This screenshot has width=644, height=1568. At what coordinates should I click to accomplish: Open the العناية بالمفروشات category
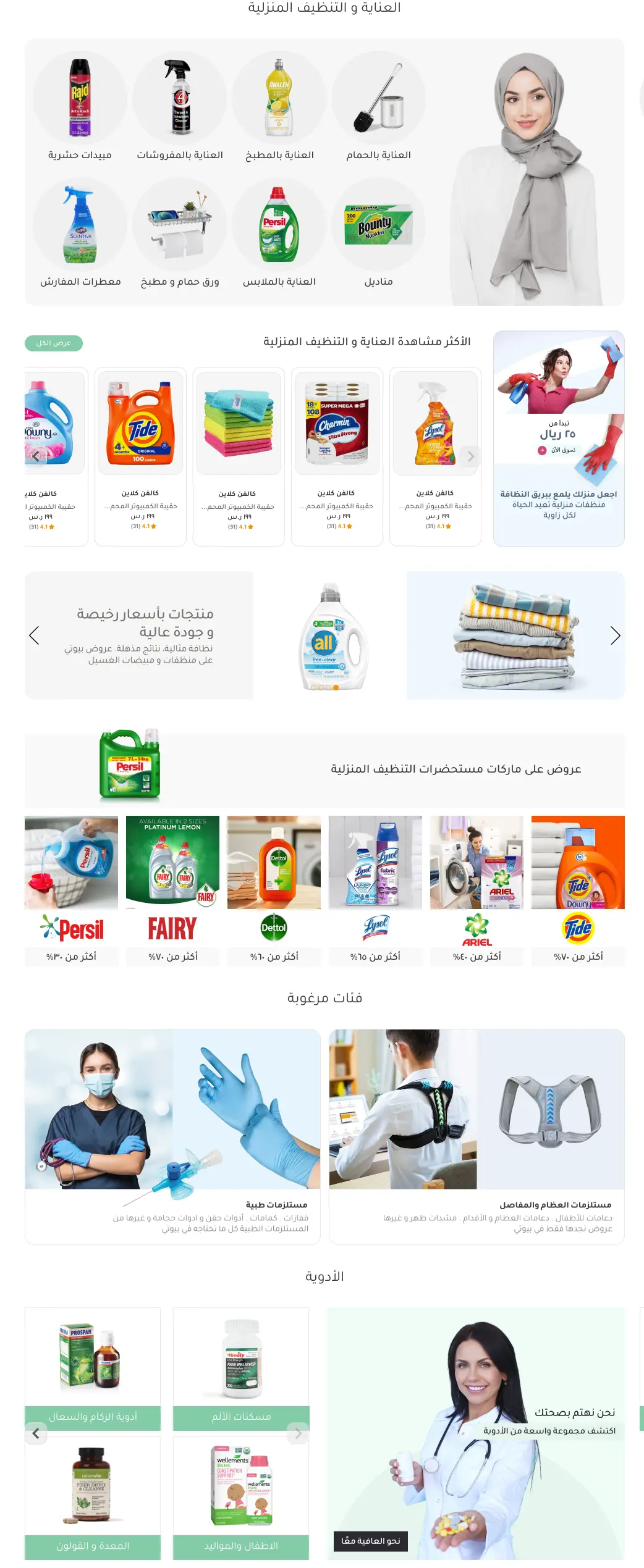coord(180,107)
